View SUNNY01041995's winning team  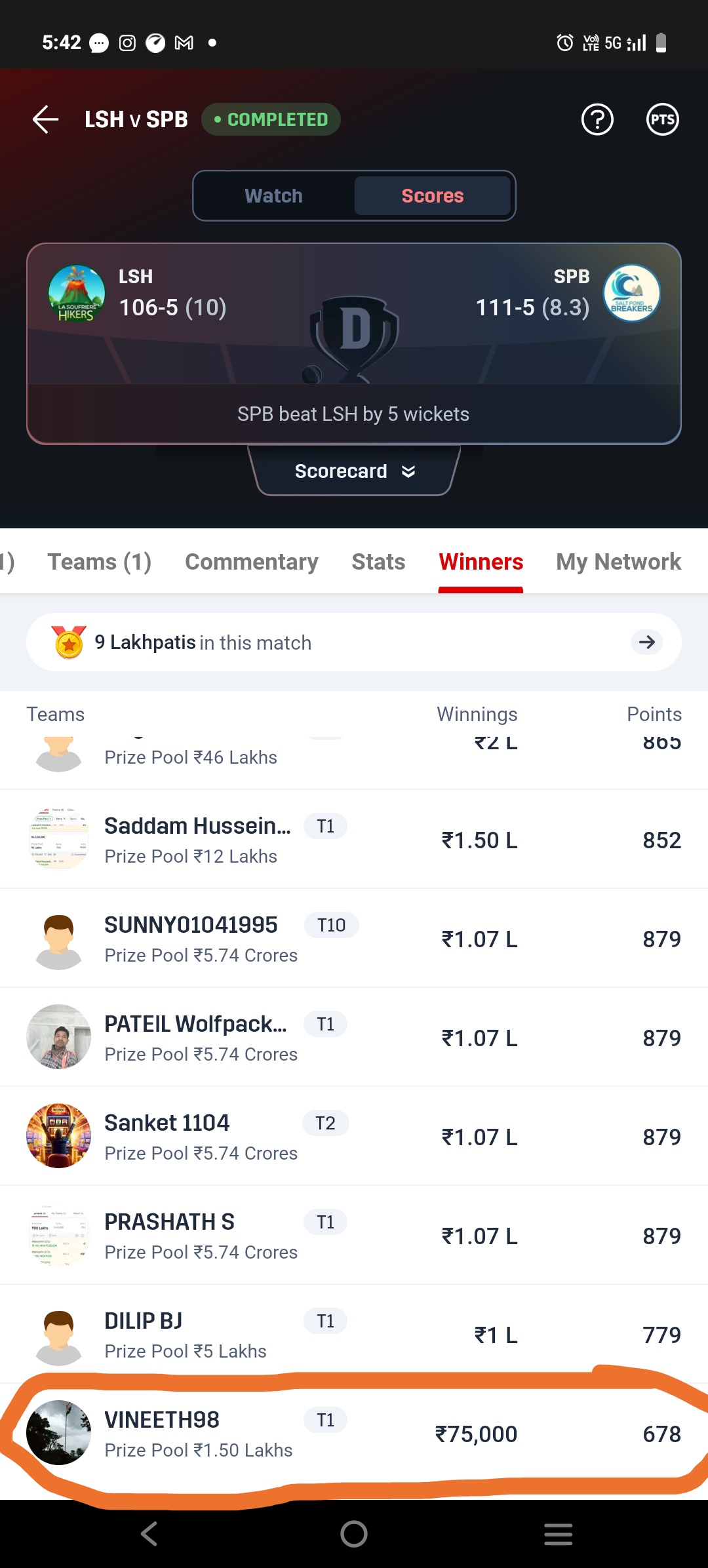coord(354,939)
